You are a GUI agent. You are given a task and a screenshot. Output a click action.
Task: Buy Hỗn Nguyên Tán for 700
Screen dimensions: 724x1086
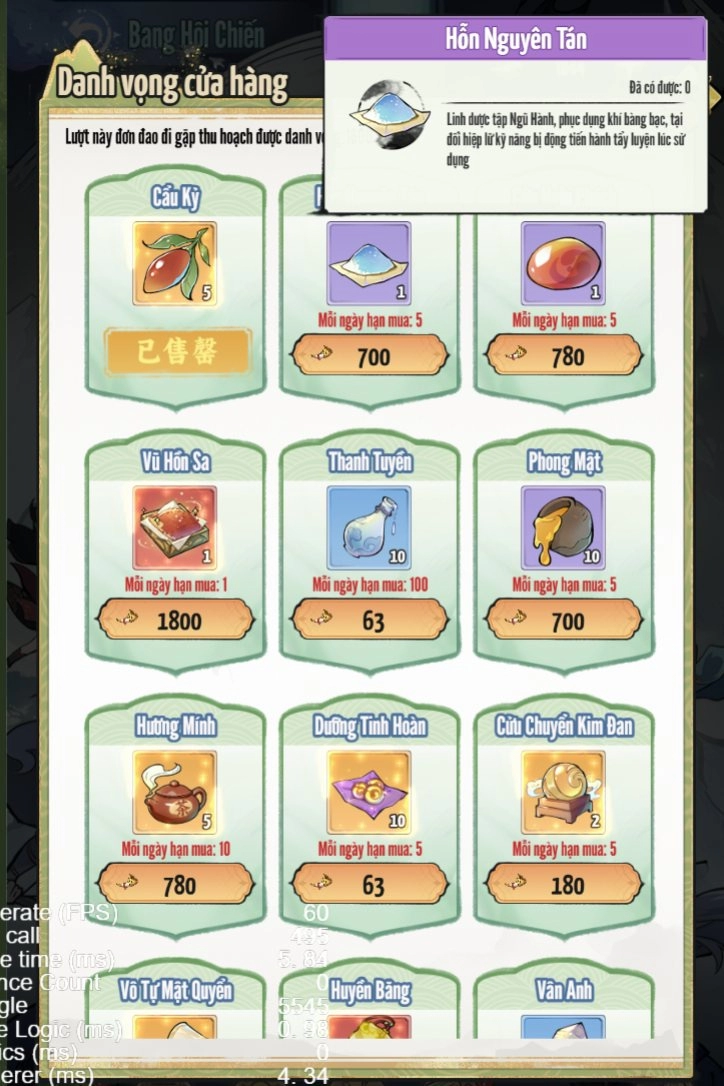[369, 356]
